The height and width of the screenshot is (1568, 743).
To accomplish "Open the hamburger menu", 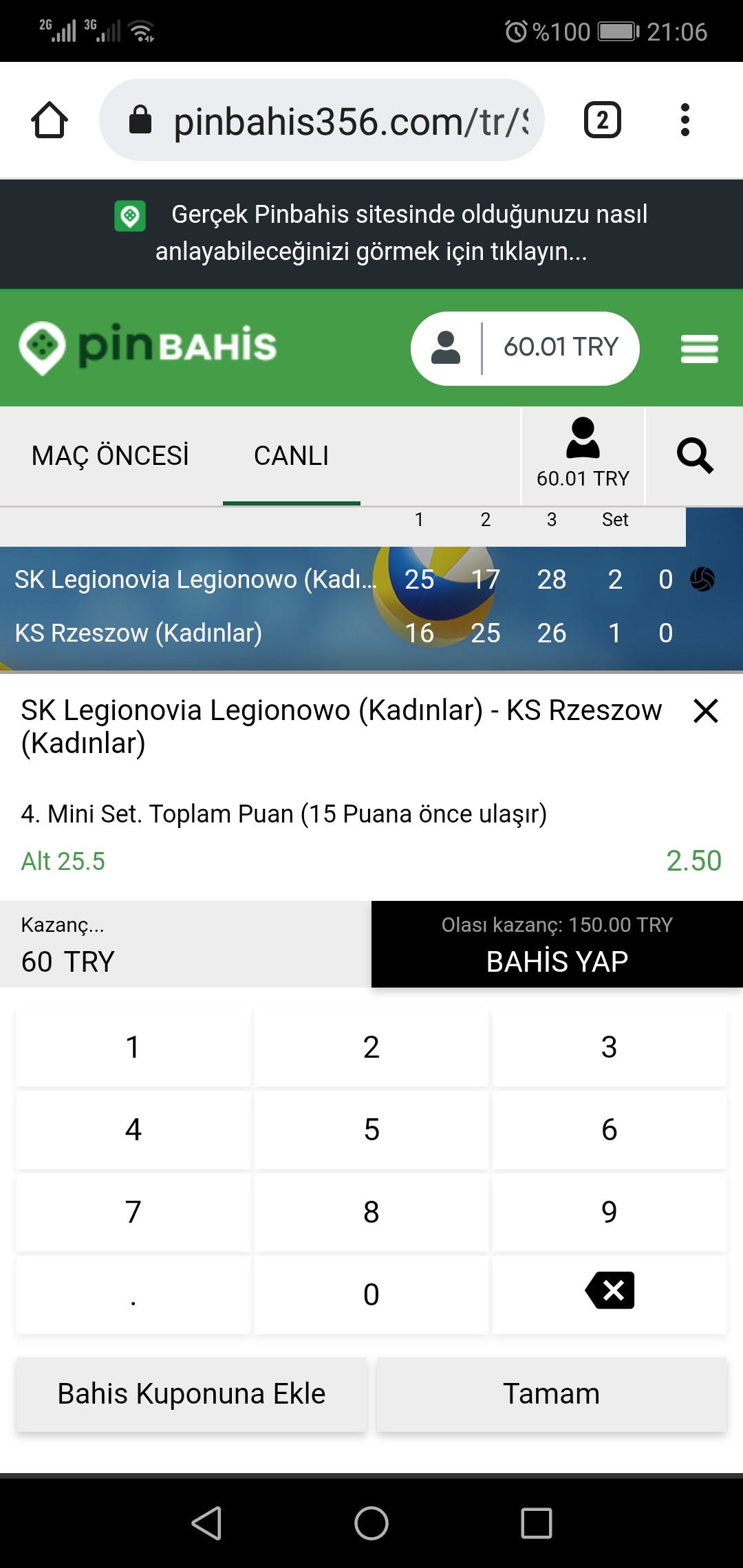I will click(700, 349).
